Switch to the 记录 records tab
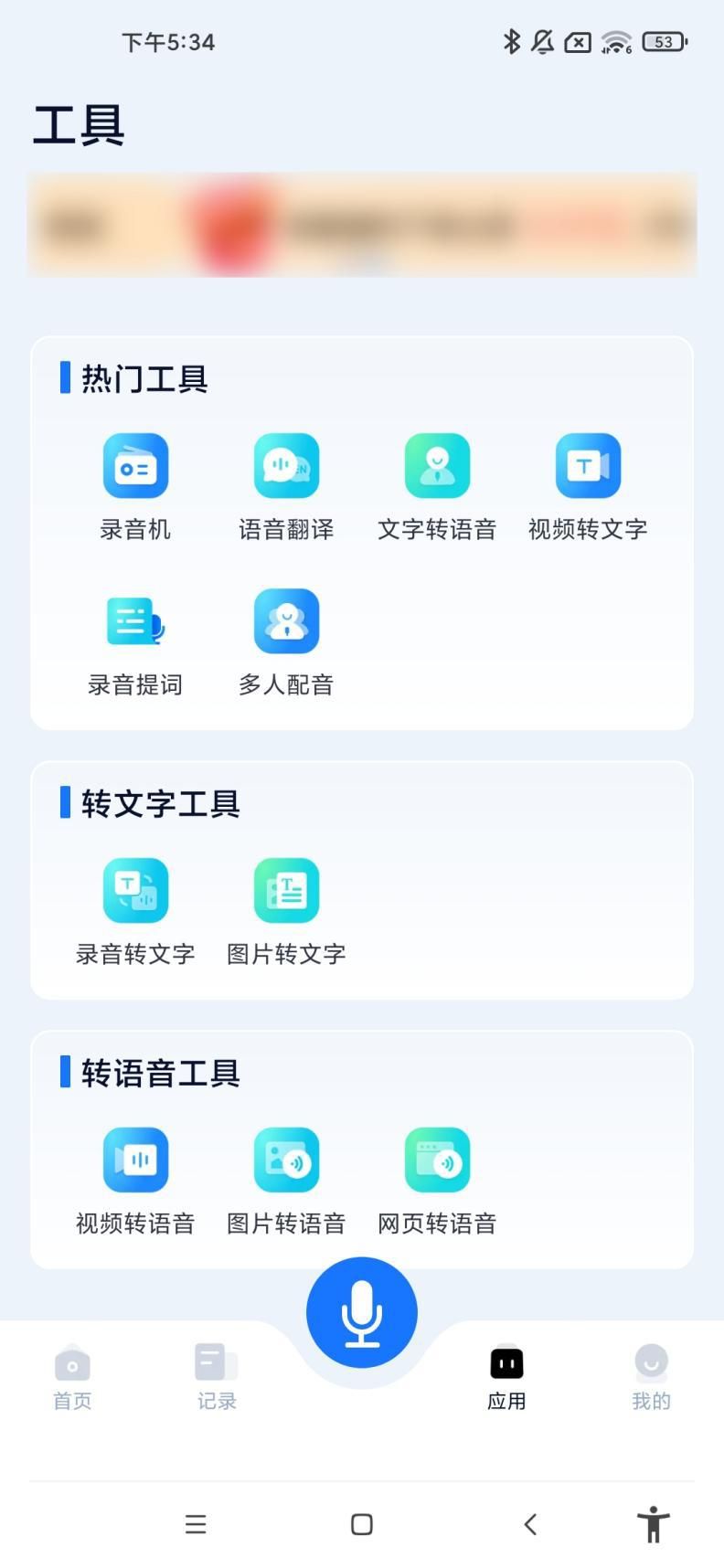This screenshot has height=1568, width=724. click(x=217, y=1378)
